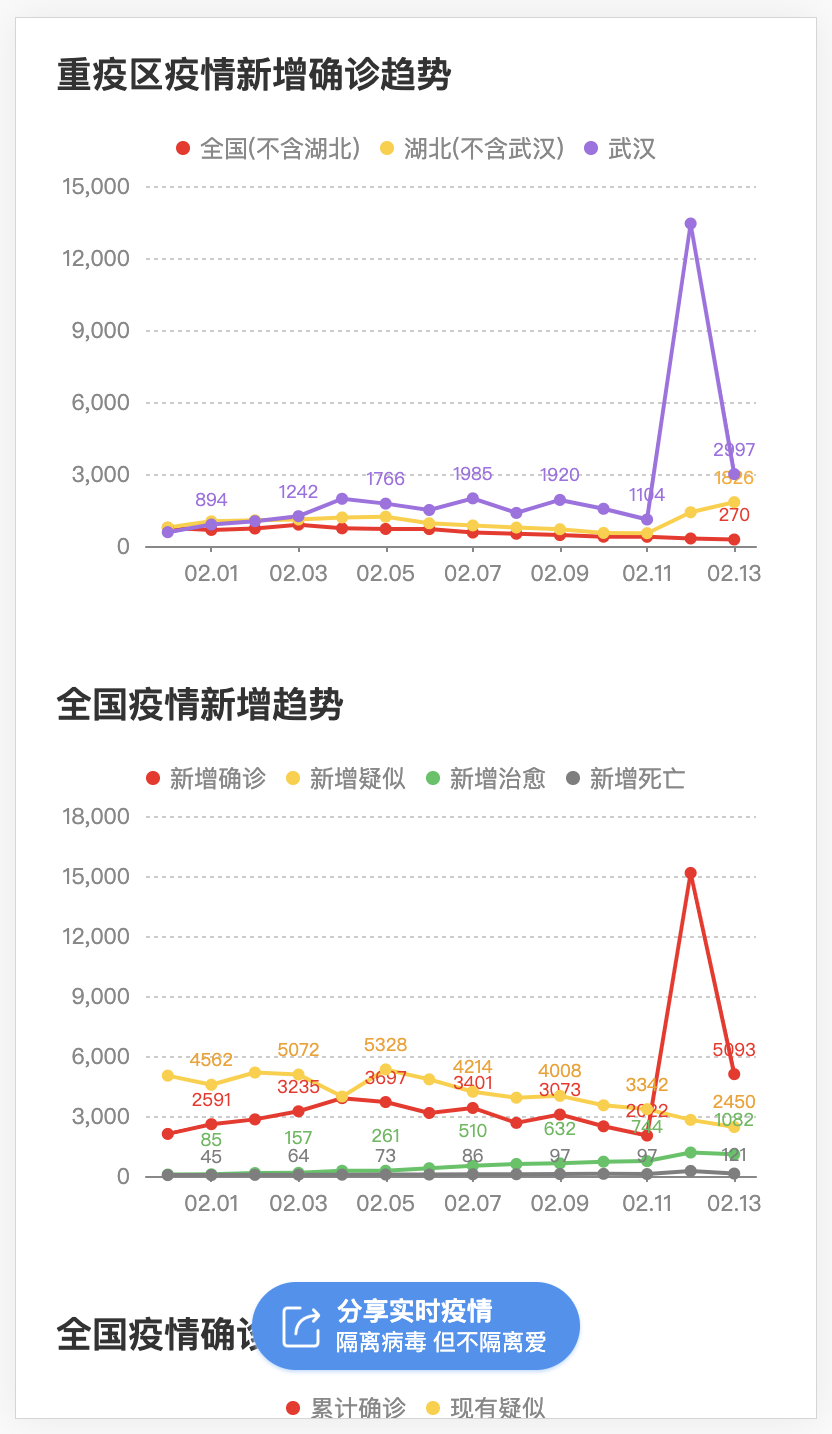Toggle 新增死亡 legend item

pyautogui.click(x=627, y=779)
